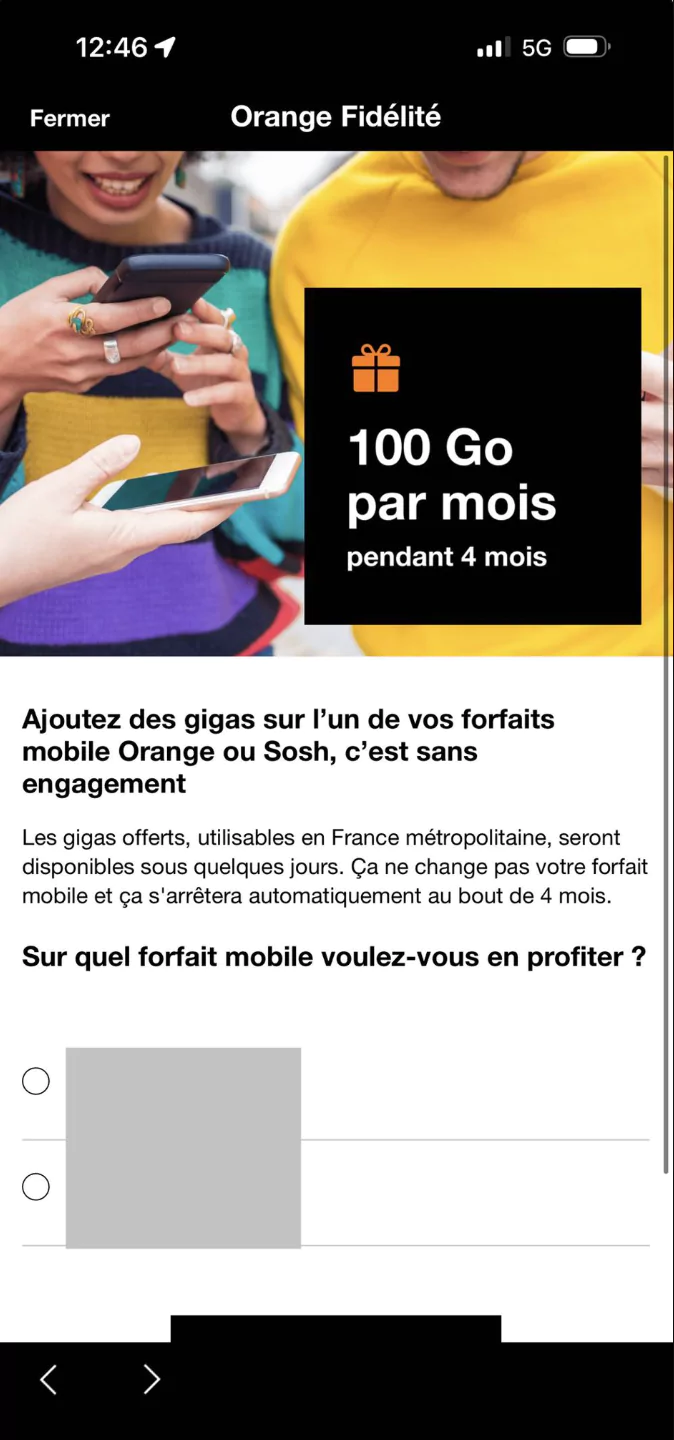Tap Fermer to close Orange Fidélité
The width and height of the screenshot is (674, 1440).
click(x=70, y=118)
